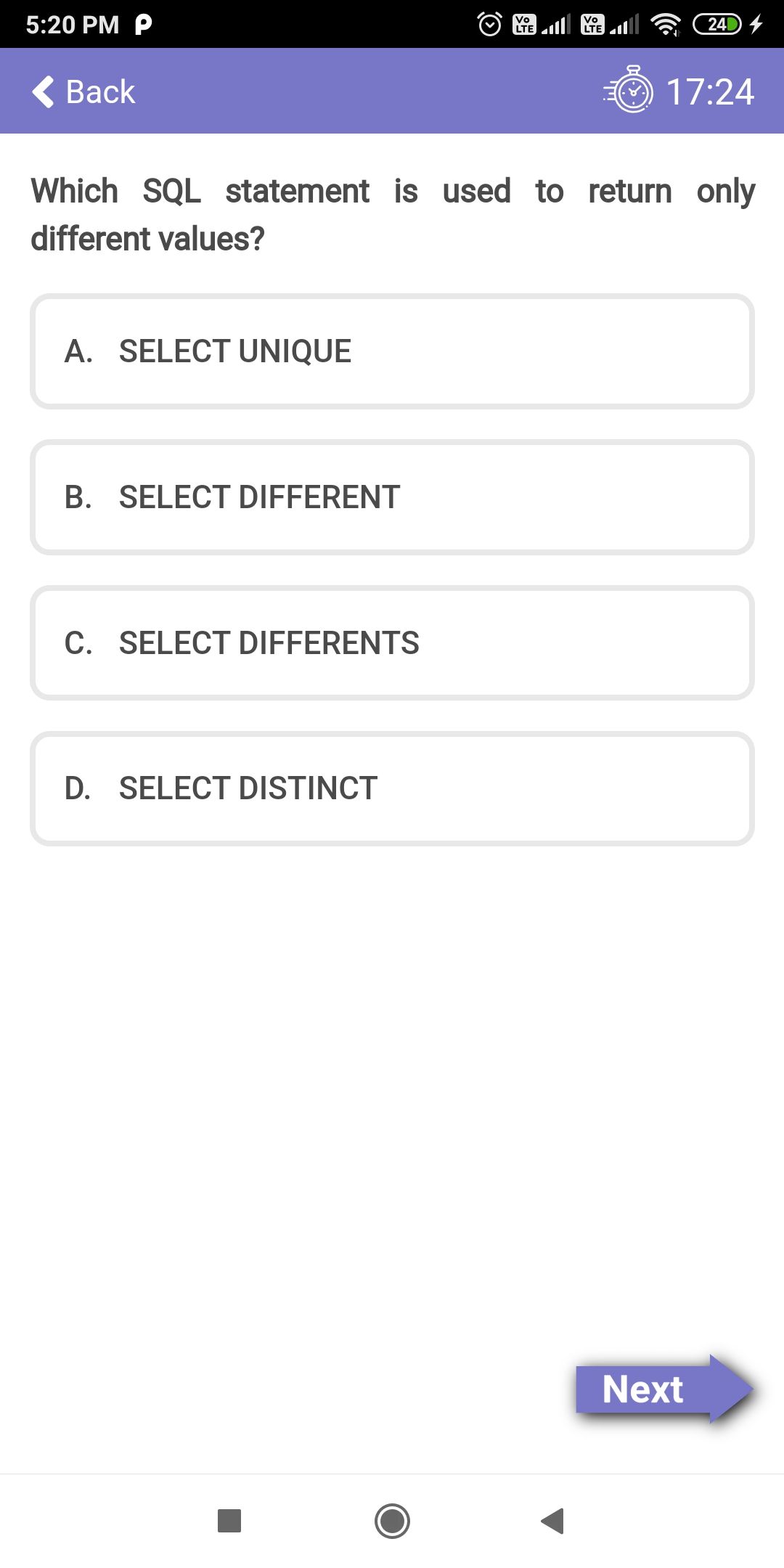Select answer B, SELECT DIFFERENT
784x1568 pixels.
392,497
